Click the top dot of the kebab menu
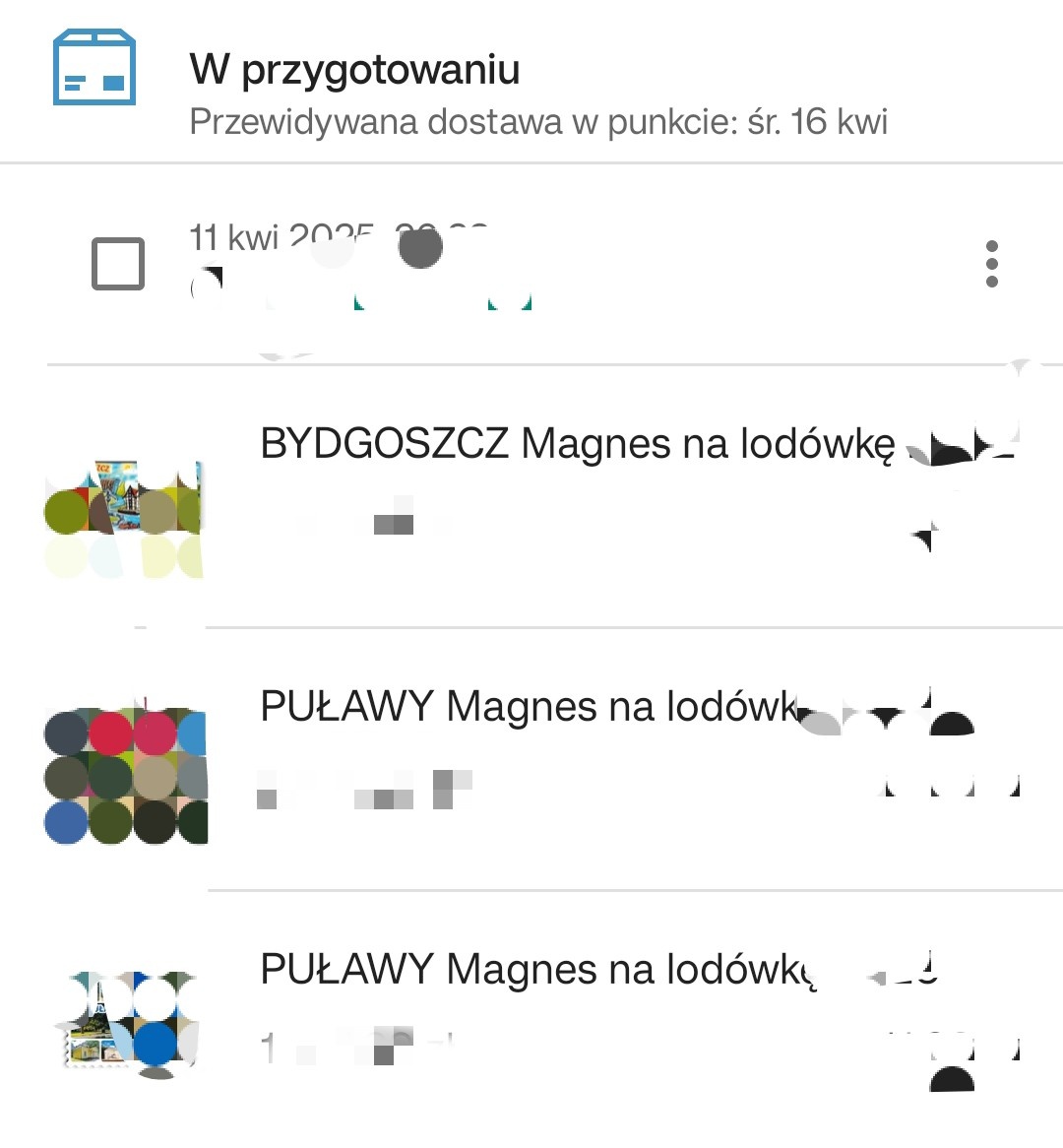 point(992,243)
